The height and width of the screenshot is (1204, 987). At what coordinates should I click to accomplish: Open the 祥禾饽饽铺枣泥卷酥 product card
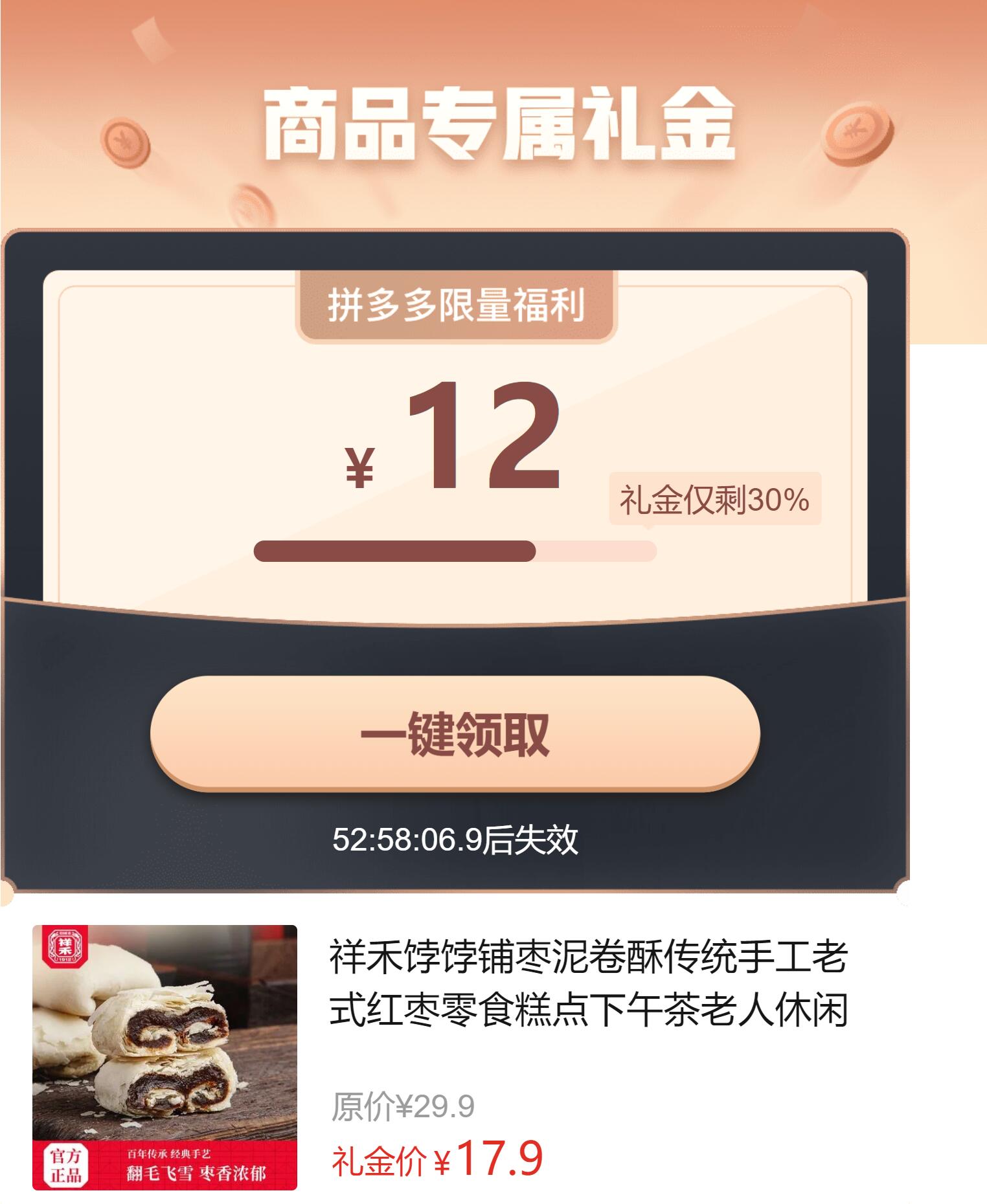[x=588, y=983]
